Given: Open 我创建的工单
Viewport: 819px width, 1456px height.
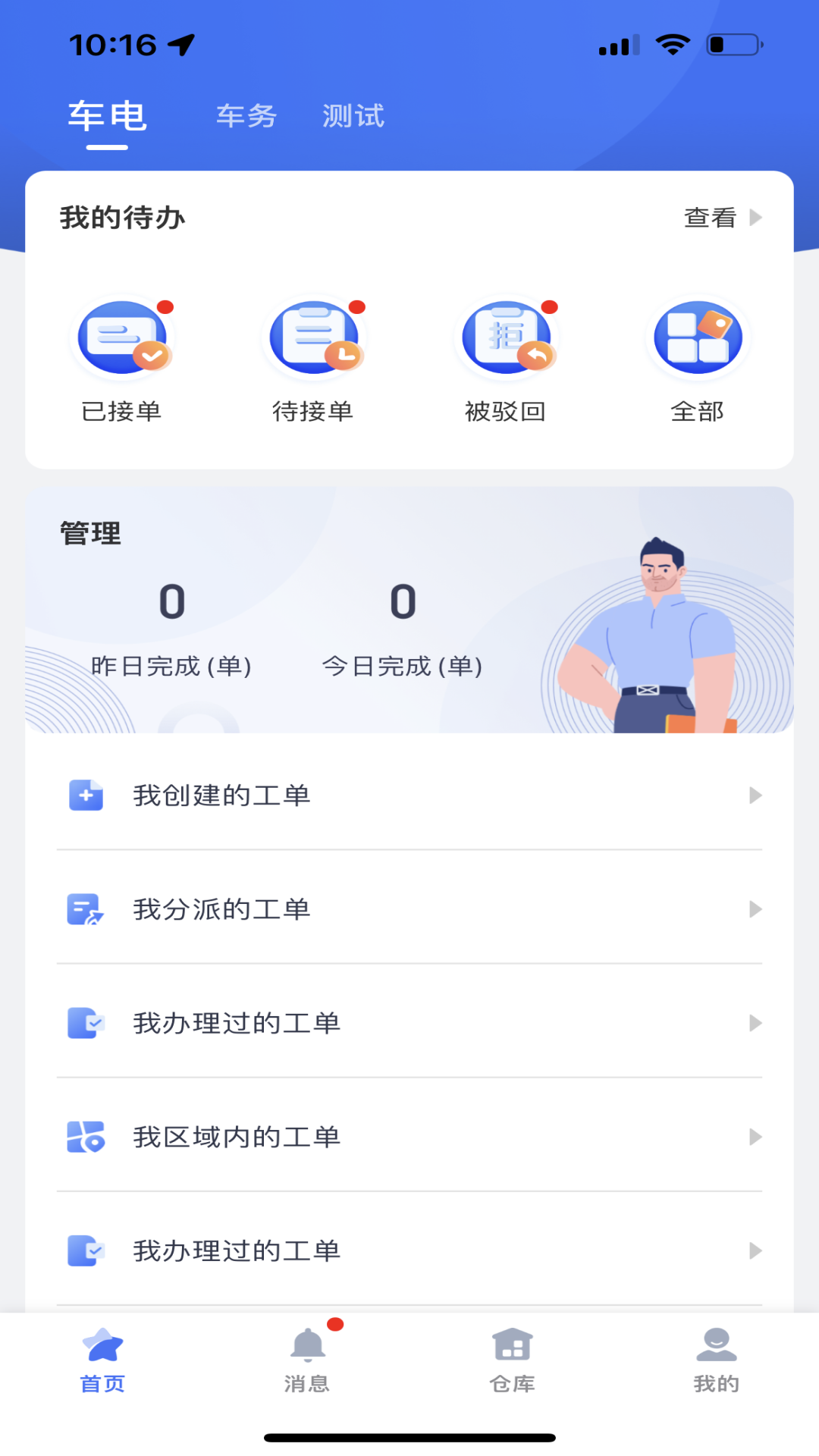Looking at the screenshot, I should click(x=409, y=795).
